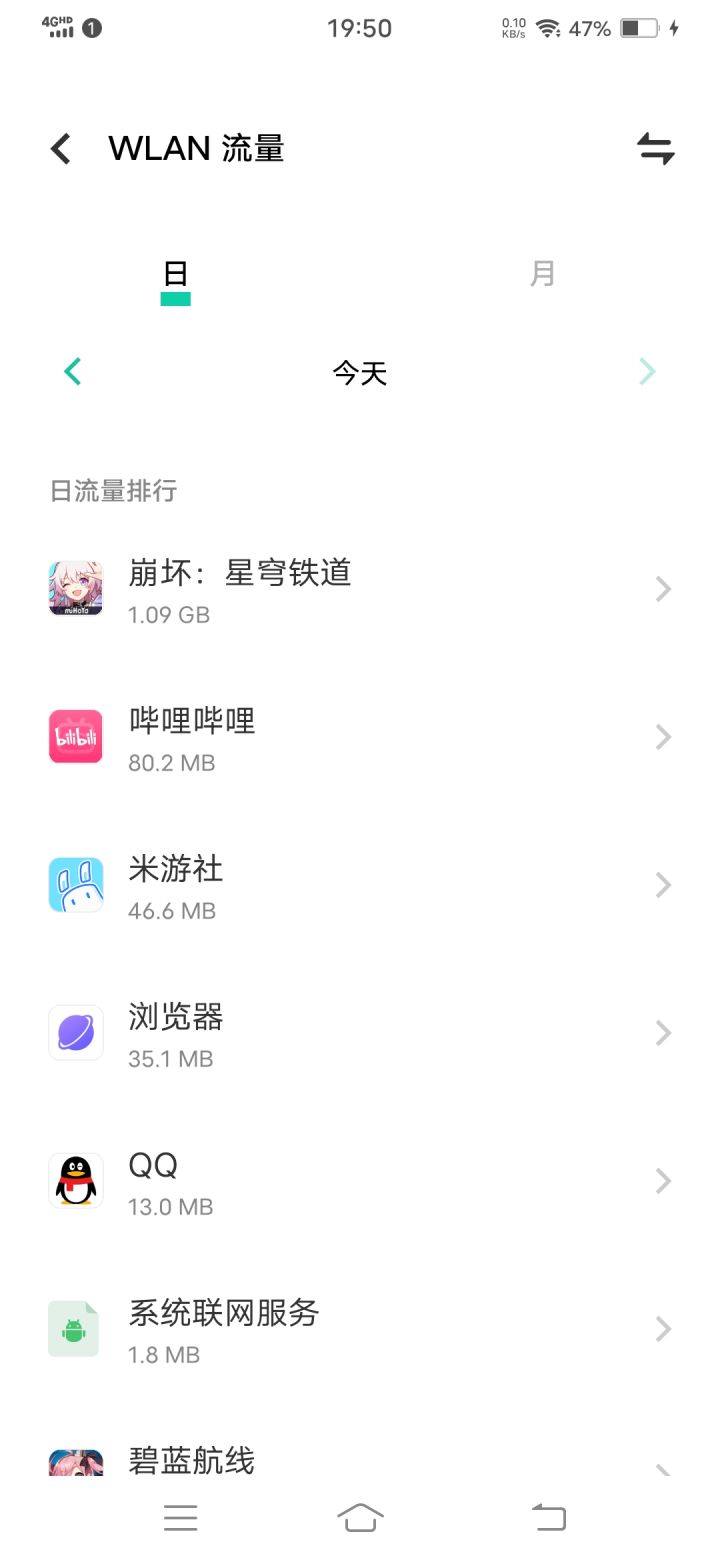The width and height of the screenshot is (720, 1560).
Task: View QQ WLAN usage details
Action: coord(360,1181)
